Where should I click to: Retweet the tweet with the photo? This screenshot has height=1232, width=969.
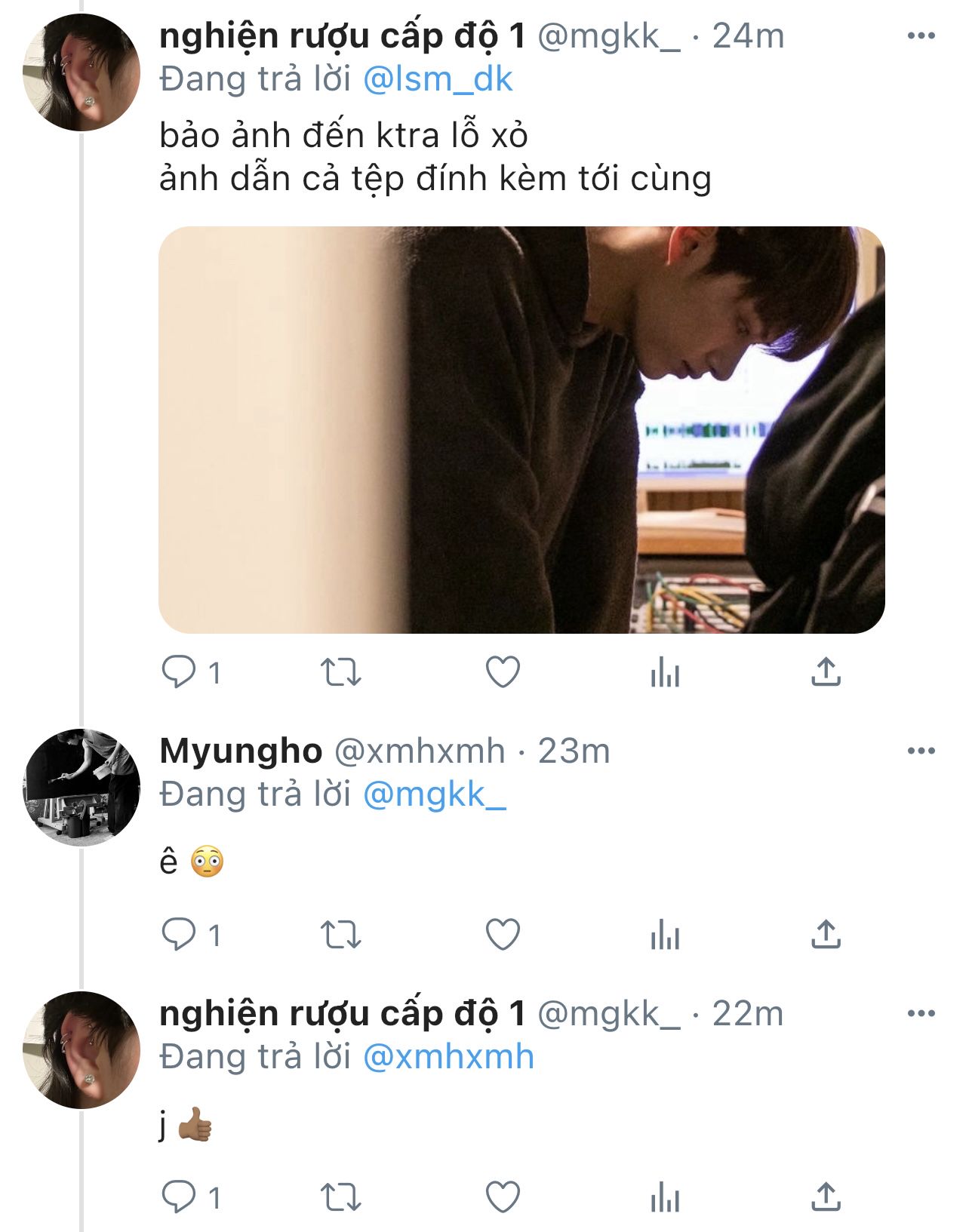point(340,671)
